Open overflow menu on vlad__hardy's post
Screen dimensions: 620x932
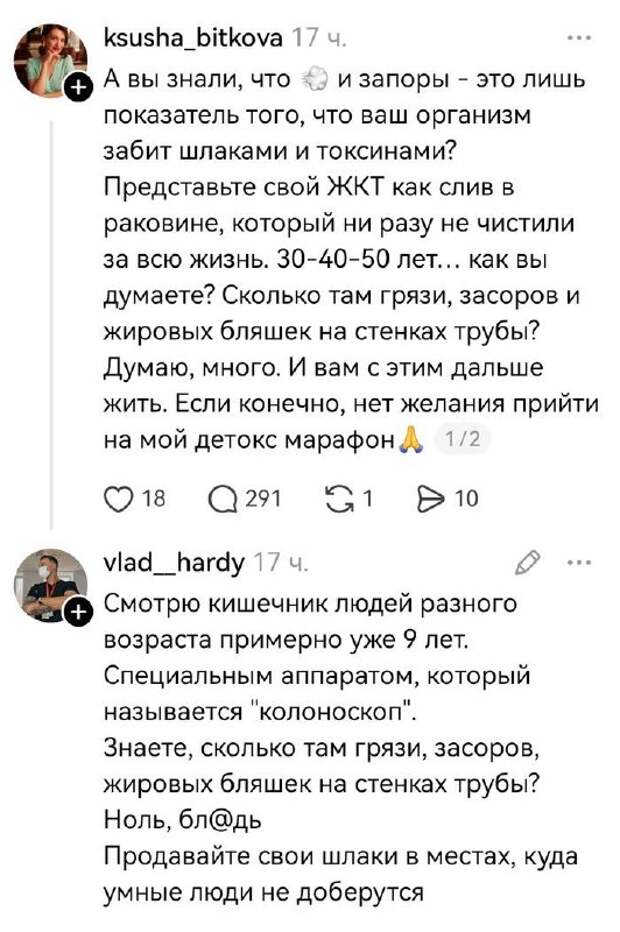pos(578,562)
